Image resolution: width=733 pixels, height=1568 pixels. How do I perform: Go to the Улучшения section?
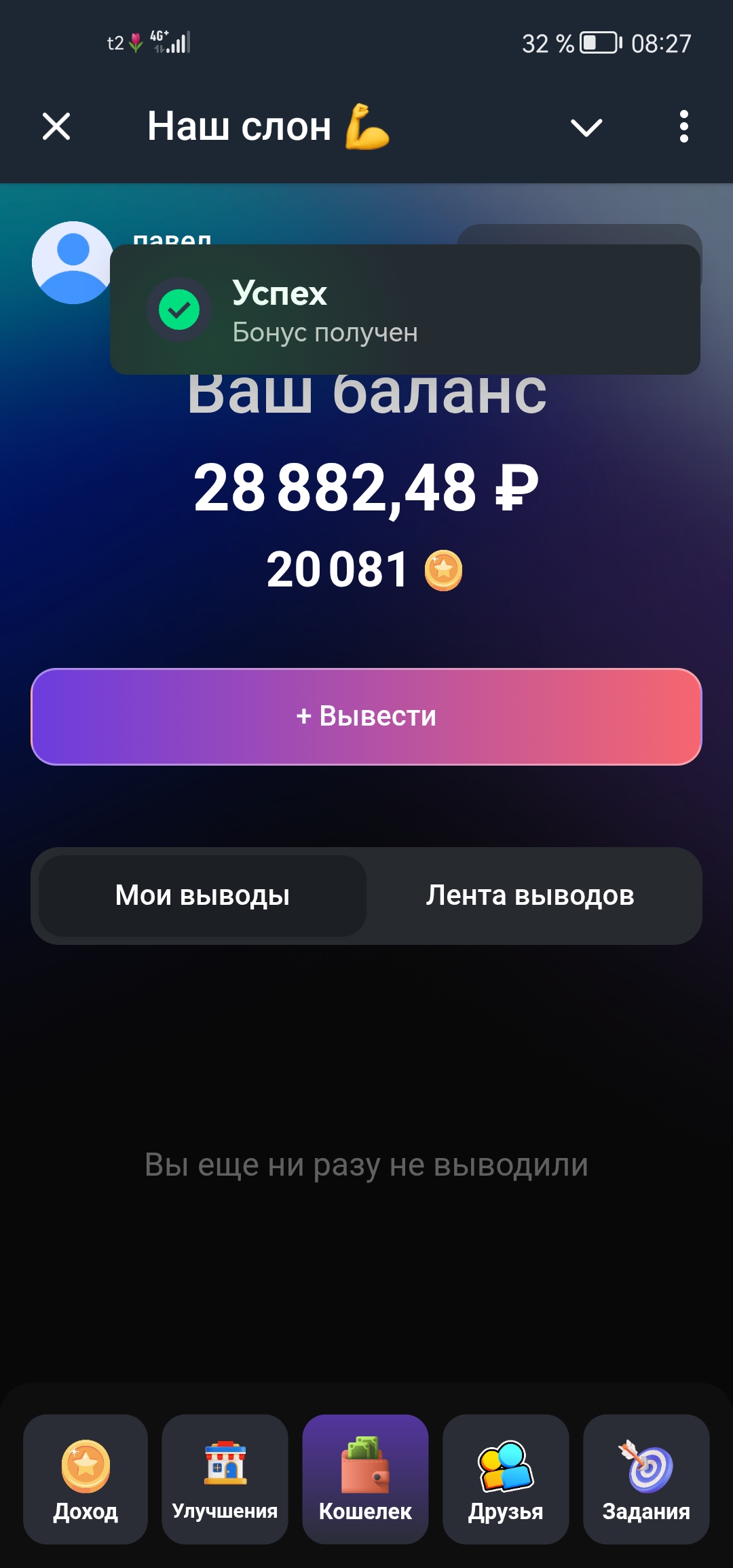(x=225, y=1478)
